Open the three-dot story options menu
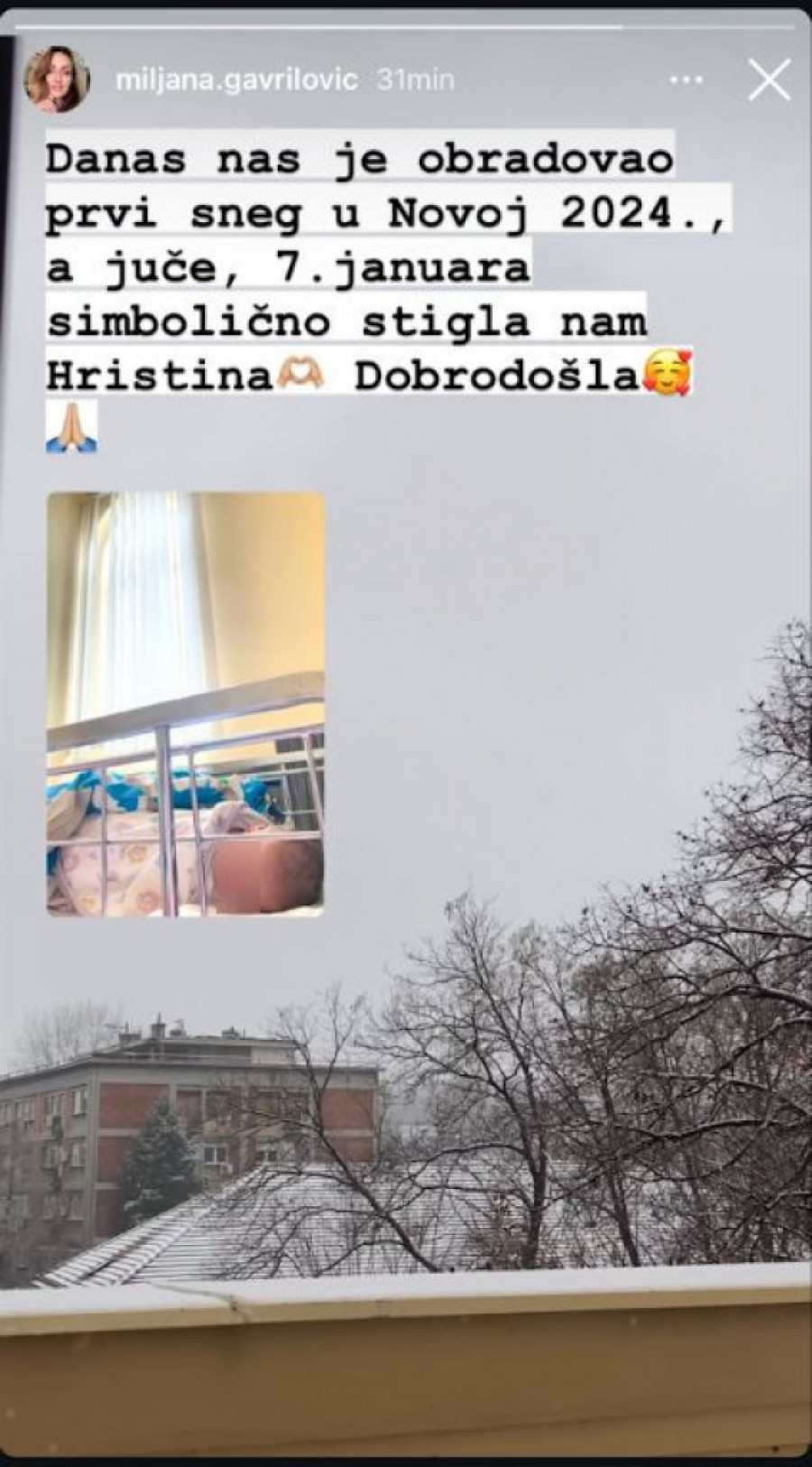The height and width of the screenshot is (1467, 812). pos(686,81)
